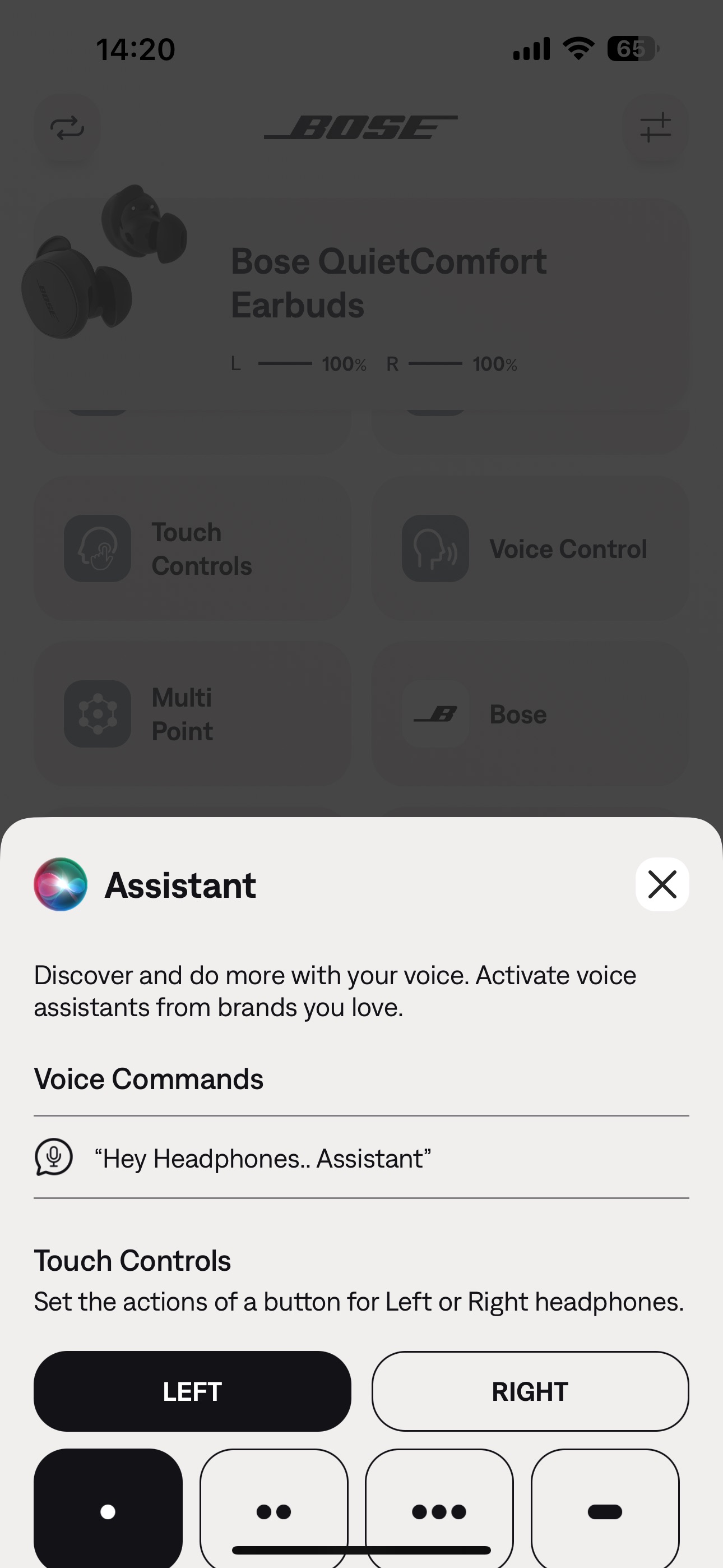Choose the single tap gesture
Viewport: 723px width, 1568px height.
point(108,1510)
